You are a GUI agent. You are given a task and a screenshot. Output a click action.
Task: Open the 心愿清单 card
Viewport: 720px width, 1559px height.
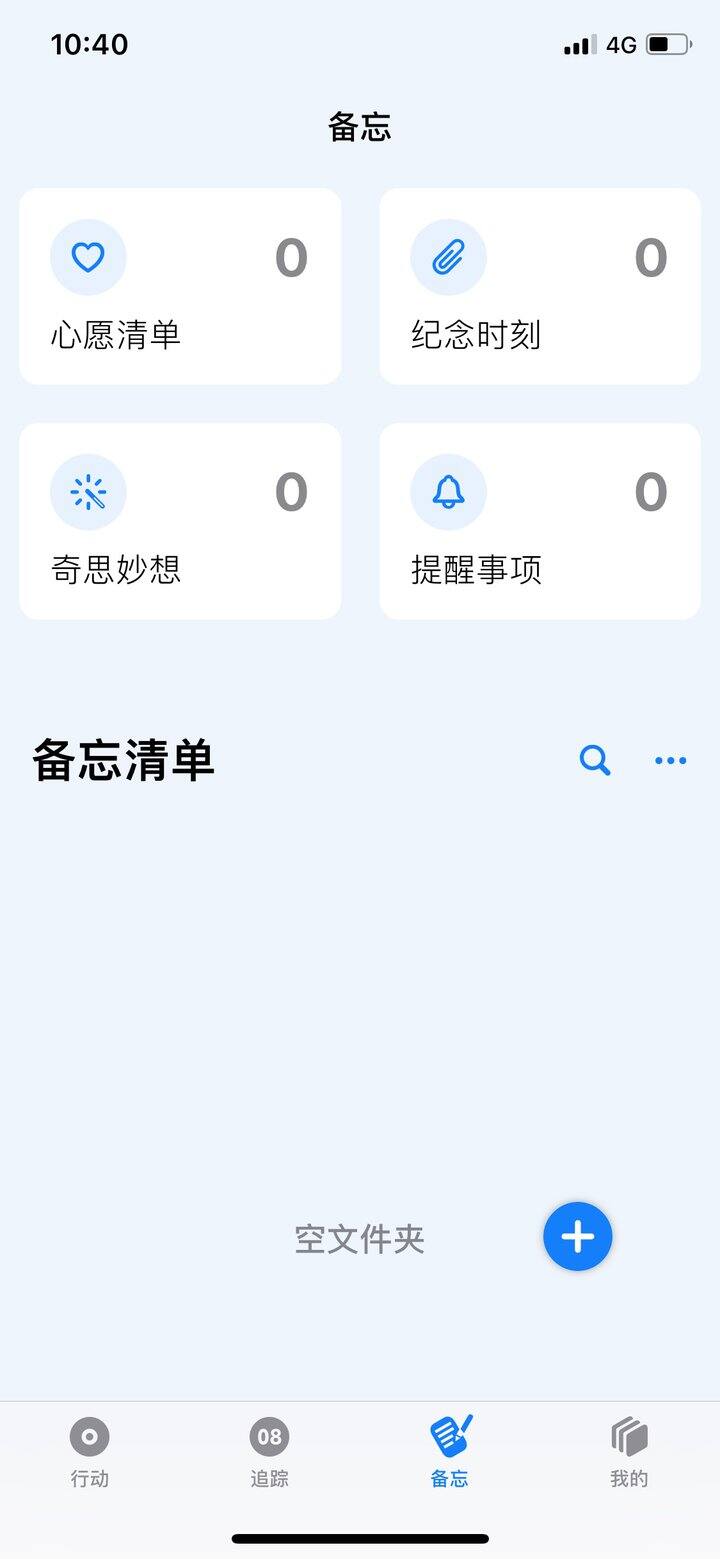coord(180,286)
